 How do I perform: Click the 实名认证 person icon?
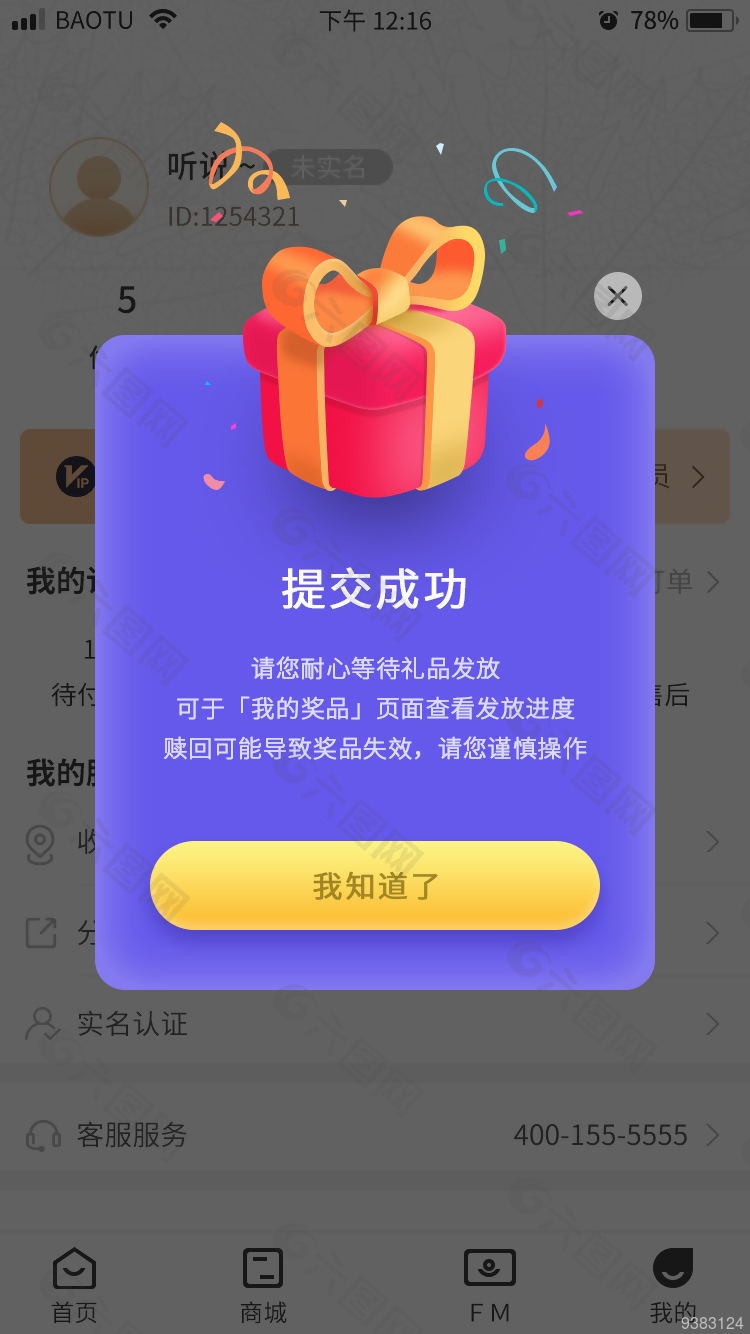coord(40,1024)
